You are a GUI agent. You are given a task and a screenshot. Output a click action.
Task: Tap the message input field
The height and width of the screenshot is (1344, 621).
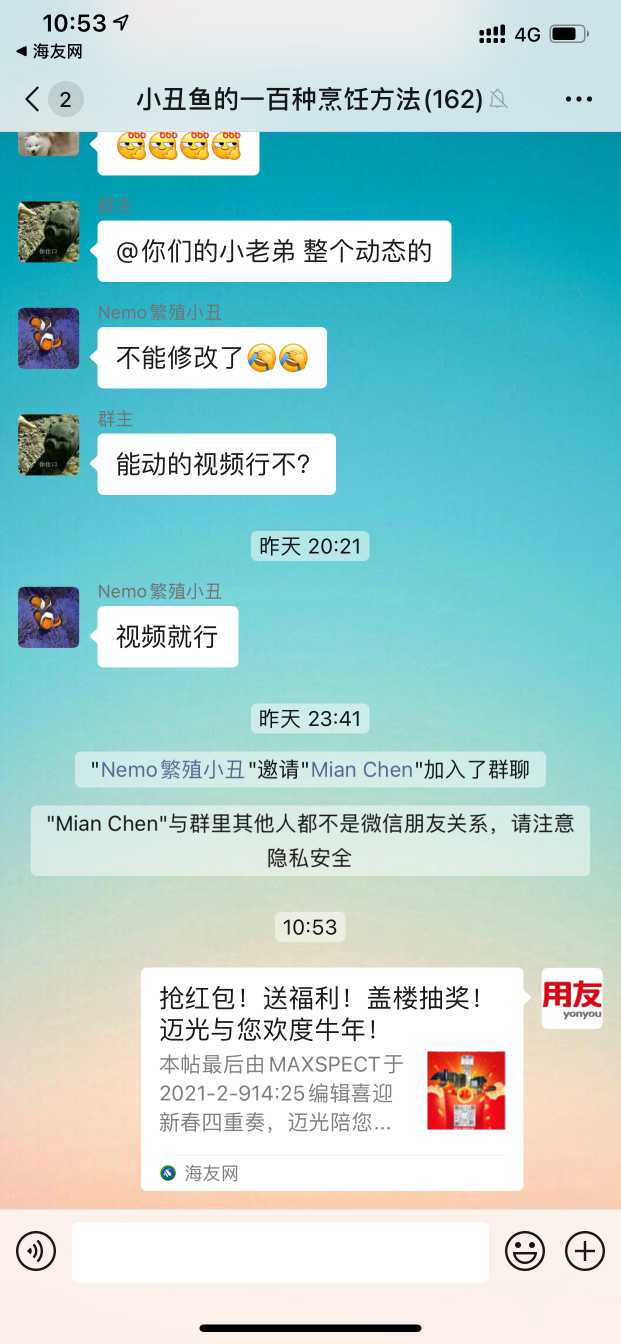[280, 1251]
